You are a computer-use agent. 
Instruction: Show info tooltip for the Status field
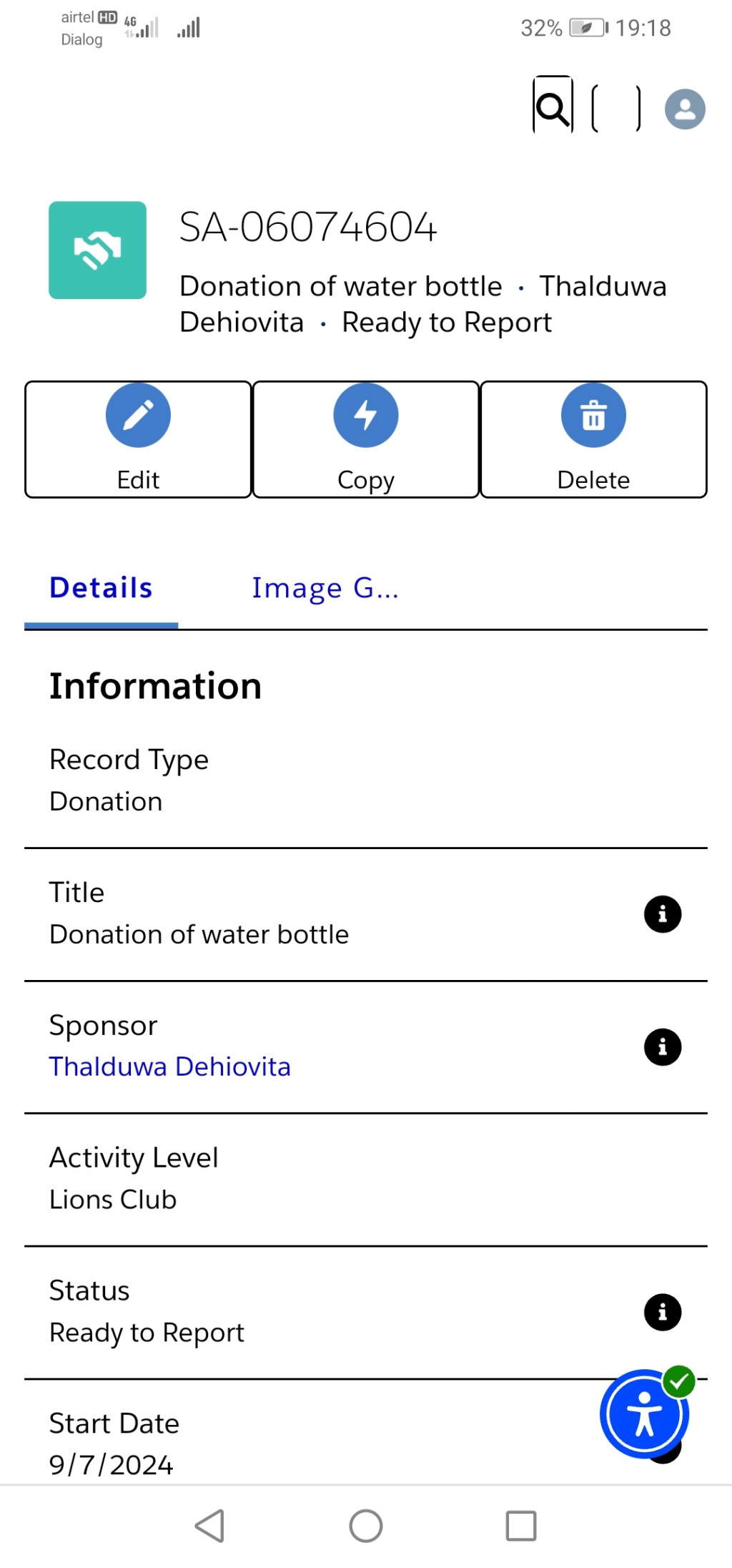(x=663, y=1312)
